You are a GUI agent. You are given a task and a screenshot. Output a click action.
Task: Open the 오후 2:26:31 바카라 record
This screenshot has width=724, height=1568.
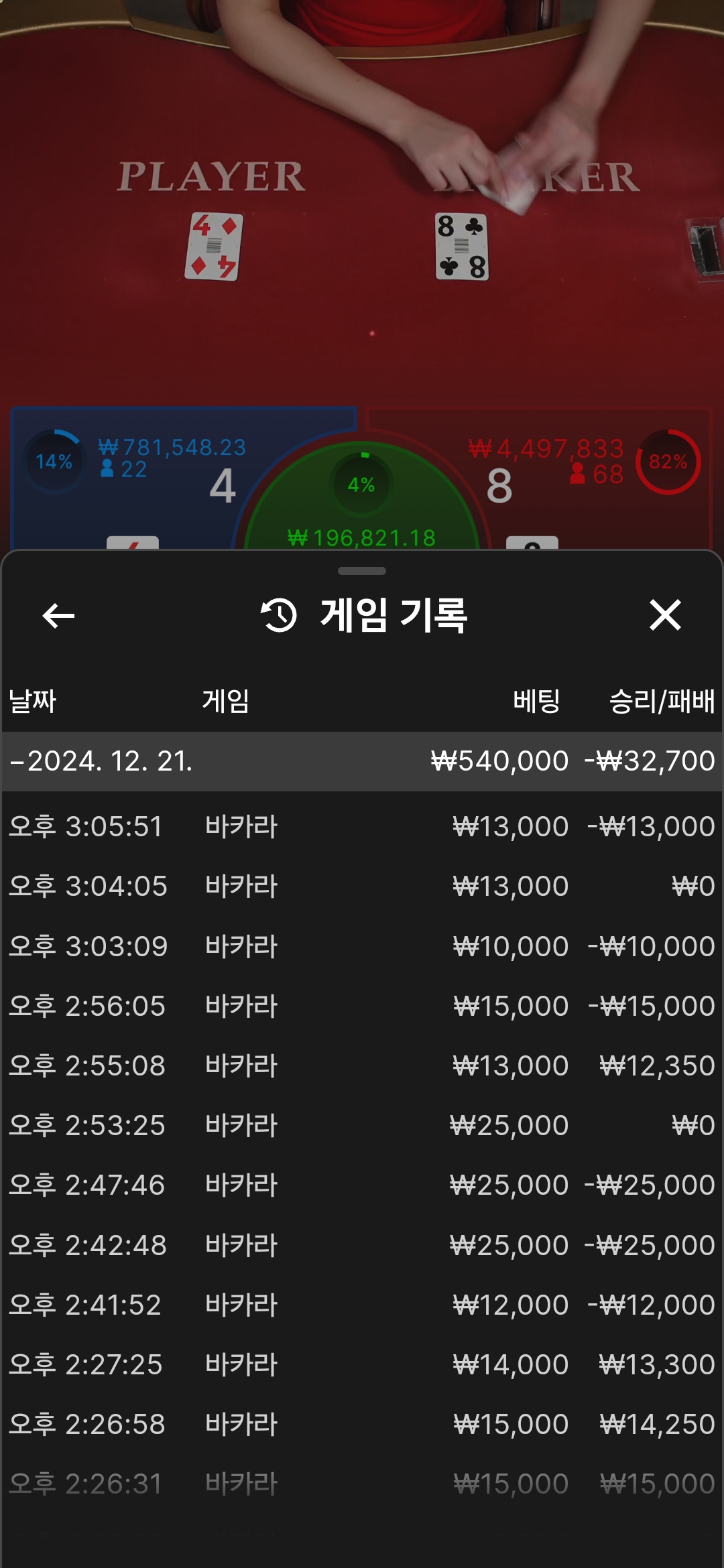pos(362,1484)
